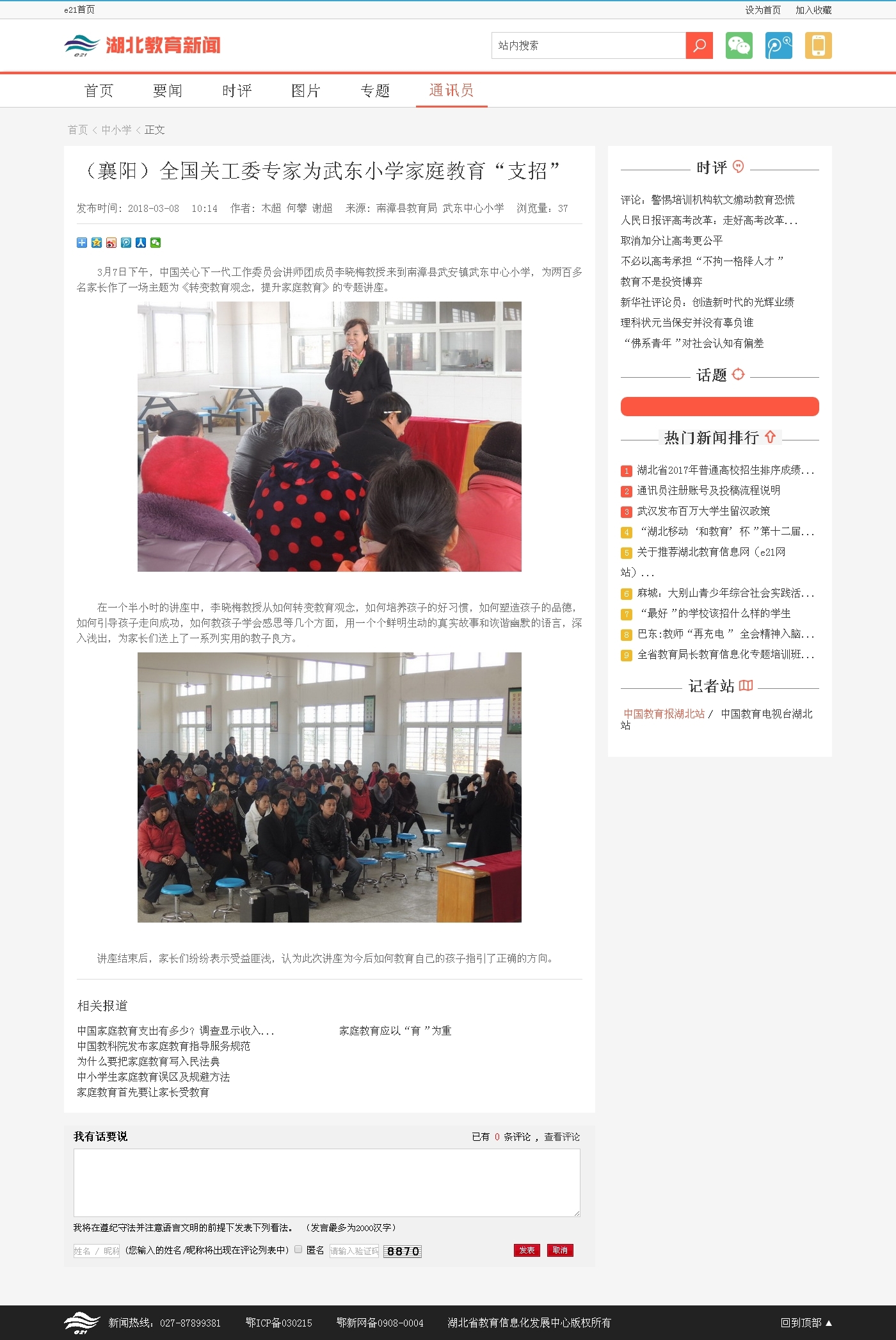This screenshot has width=896, height=1340.
Task: Switch to the 时评 tab
Action: point(237,91)
